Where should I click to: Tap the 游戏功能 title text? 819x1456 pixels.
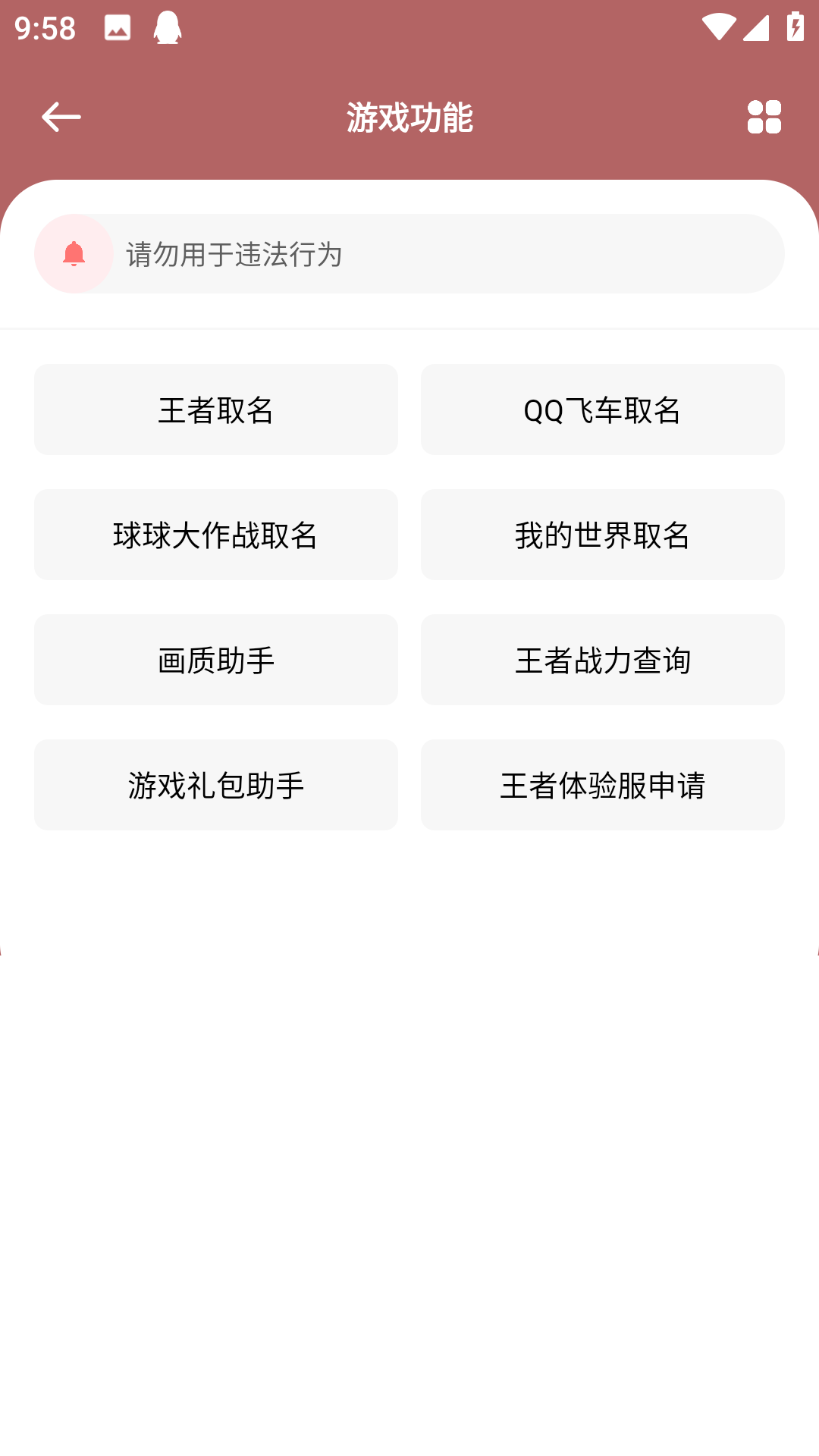point(409,116)
